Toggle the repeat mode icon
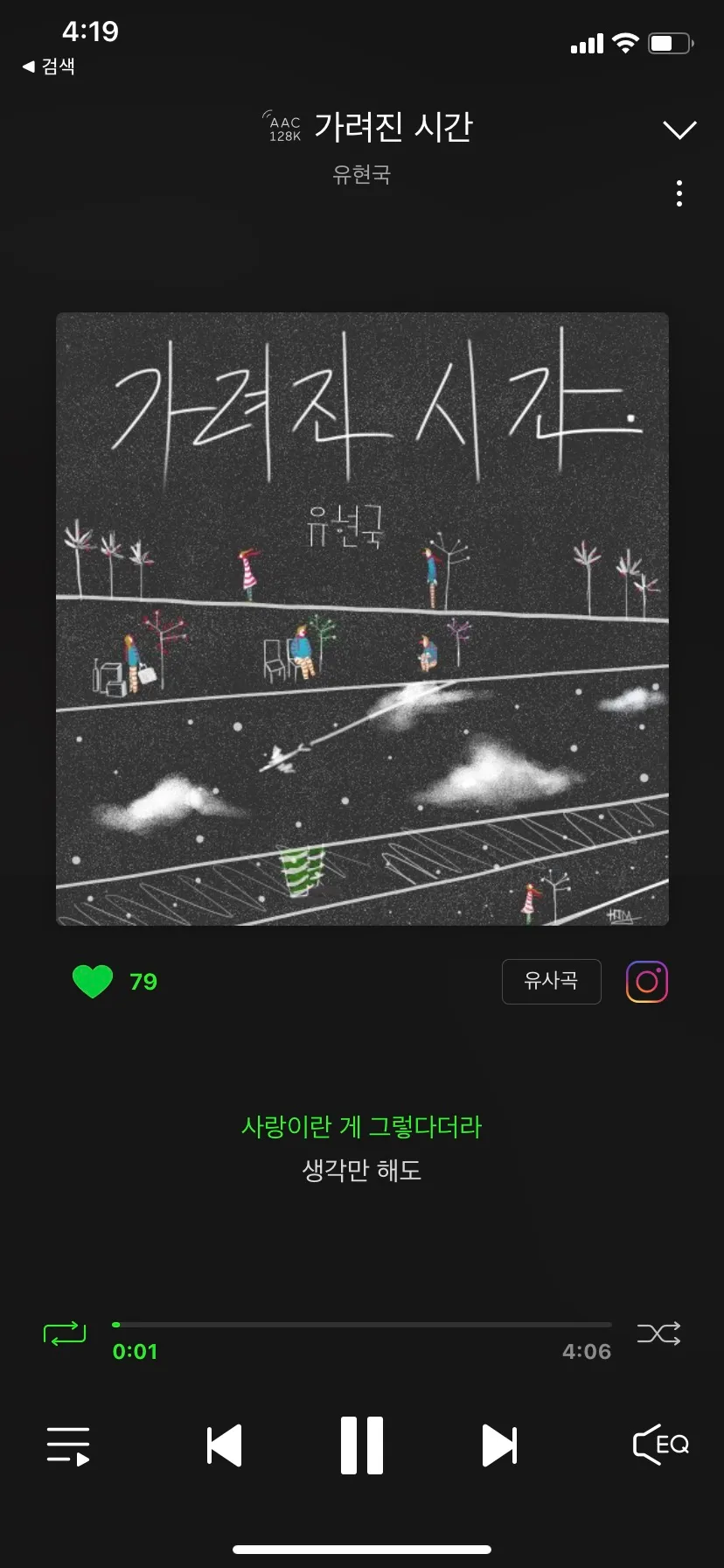 pyautogui.click(x=65, y=1333)
